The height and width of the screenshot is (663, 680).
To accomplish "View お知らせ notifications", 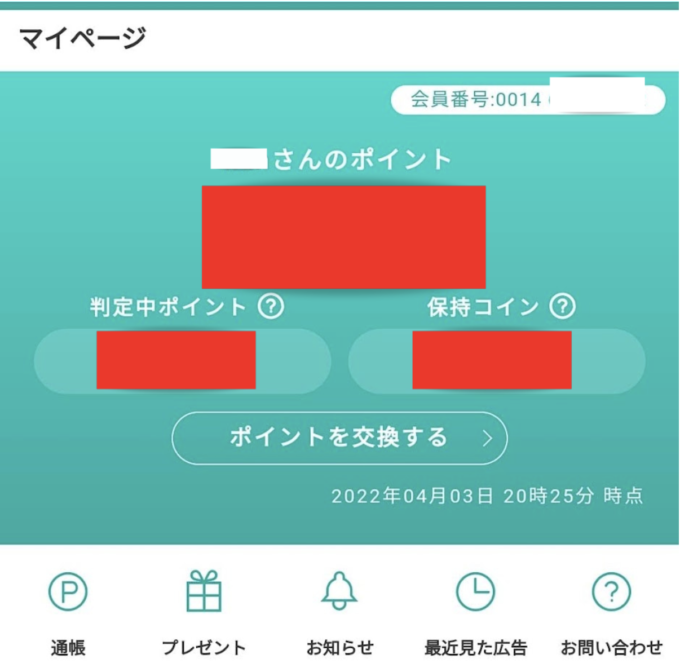I will pos(340,610).
